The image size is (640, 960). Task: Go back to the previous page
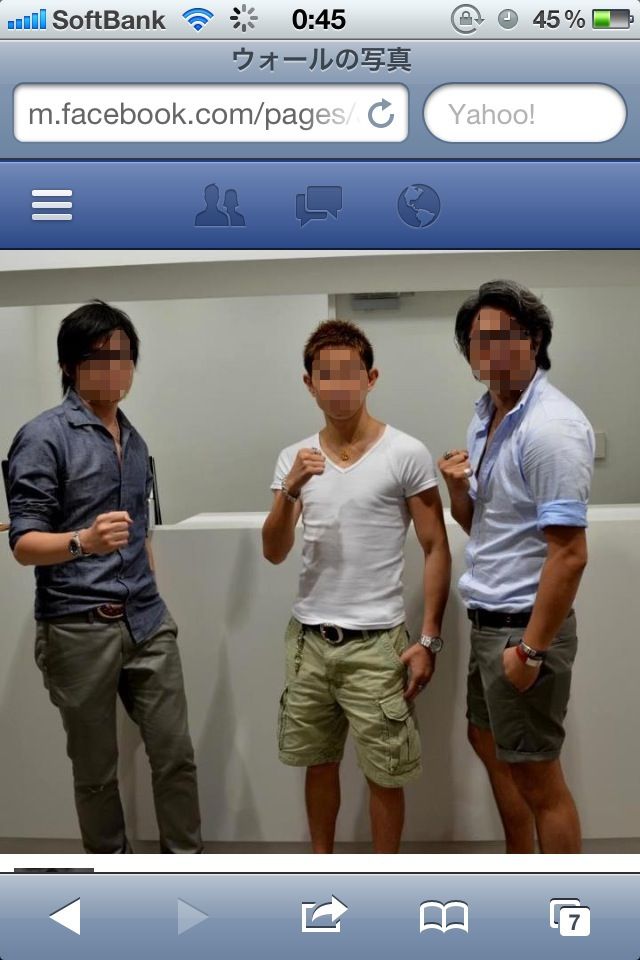click(65, 916)
